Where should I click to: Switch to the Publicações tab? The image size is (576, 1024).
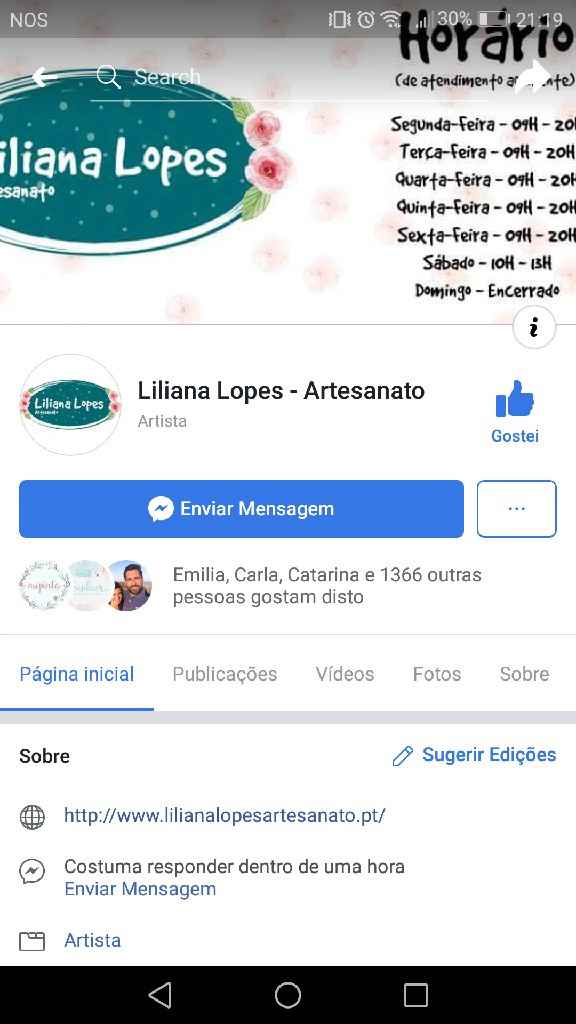[x=225, y=674]
